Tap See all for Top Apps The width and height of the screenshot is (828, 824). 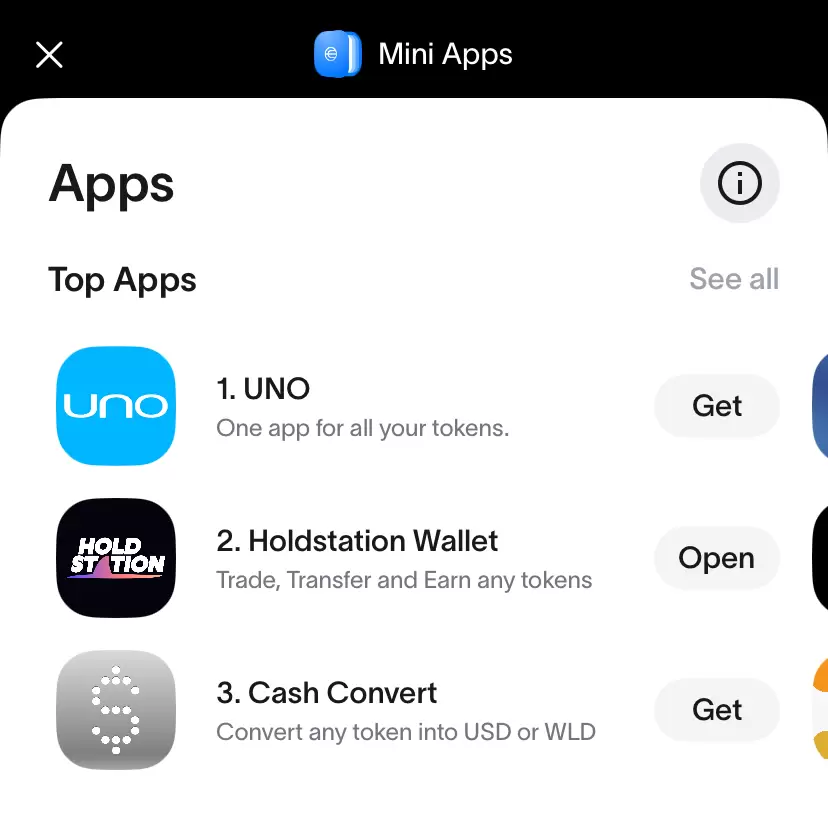[x=733, y=279]
